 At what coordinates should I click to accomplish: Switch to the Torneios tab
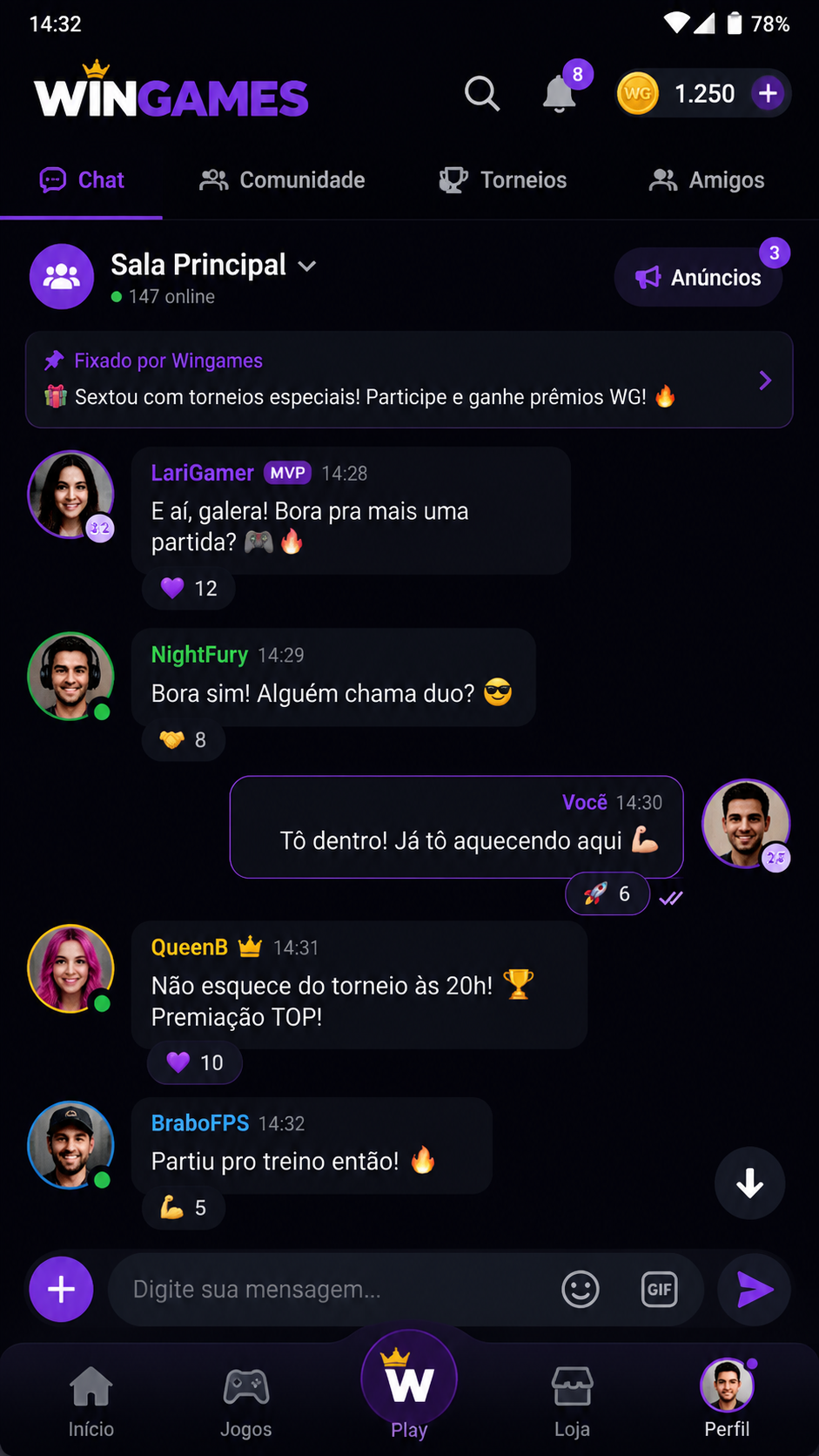tap(502, 180)
